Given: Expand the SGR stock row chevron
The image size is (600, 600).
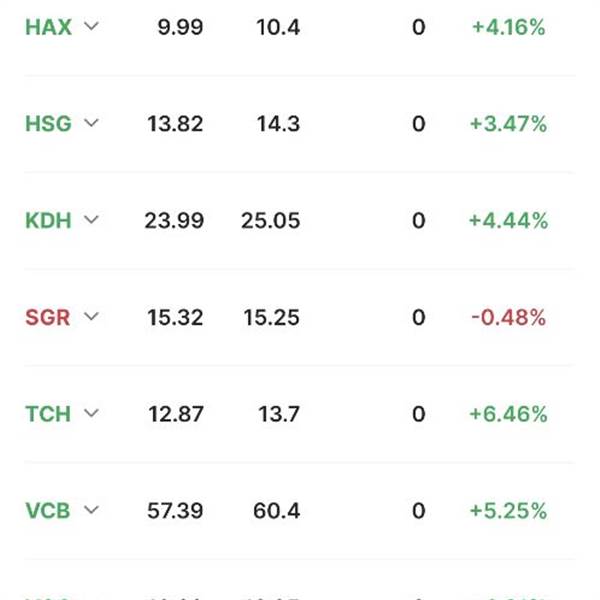Looking at the screenshot, I should tap(92, 317).
